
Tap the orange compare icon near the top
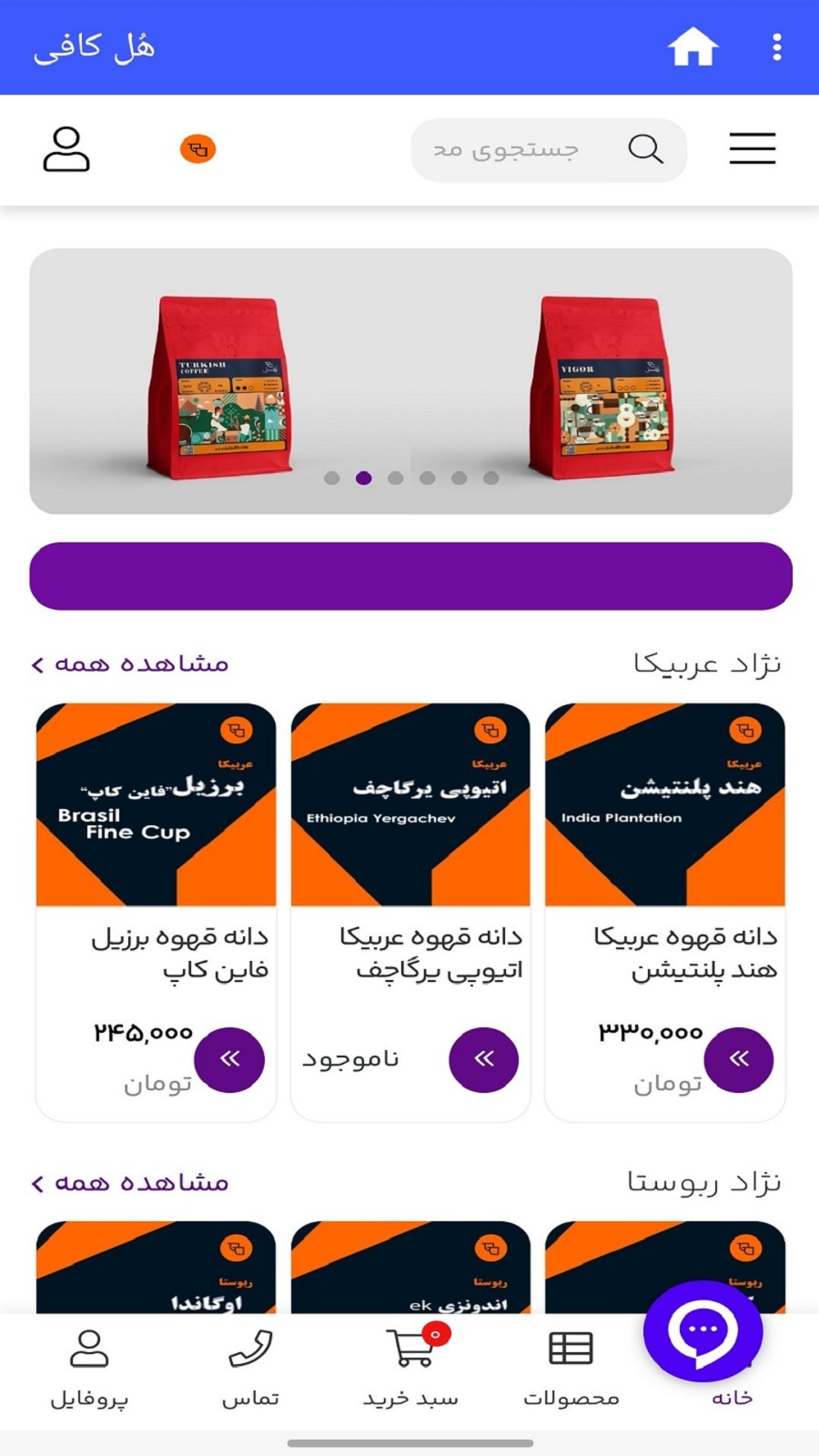tap(199, 148)
